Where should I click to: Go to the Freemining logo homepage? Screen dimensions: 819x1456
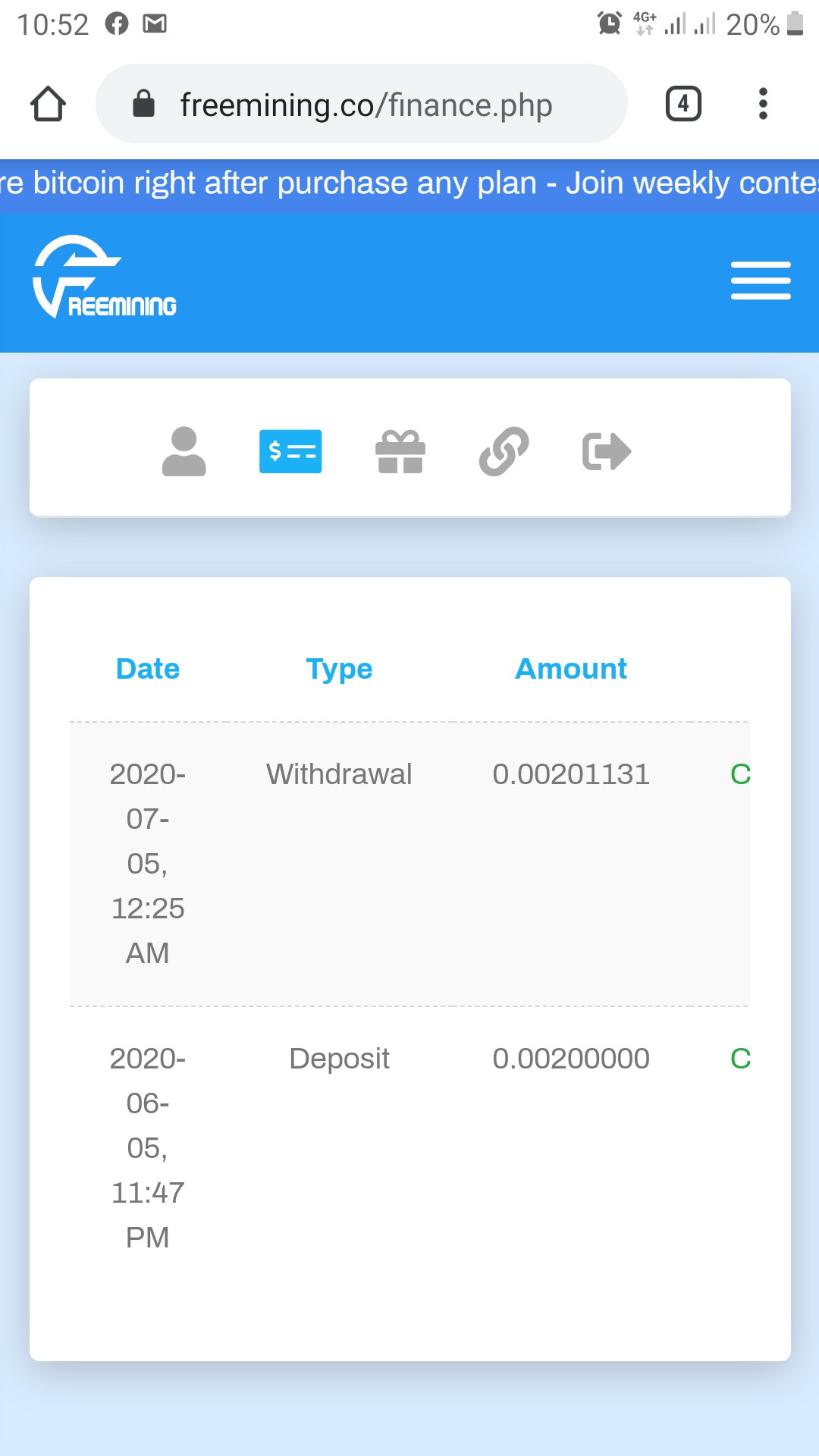[105, 277]
